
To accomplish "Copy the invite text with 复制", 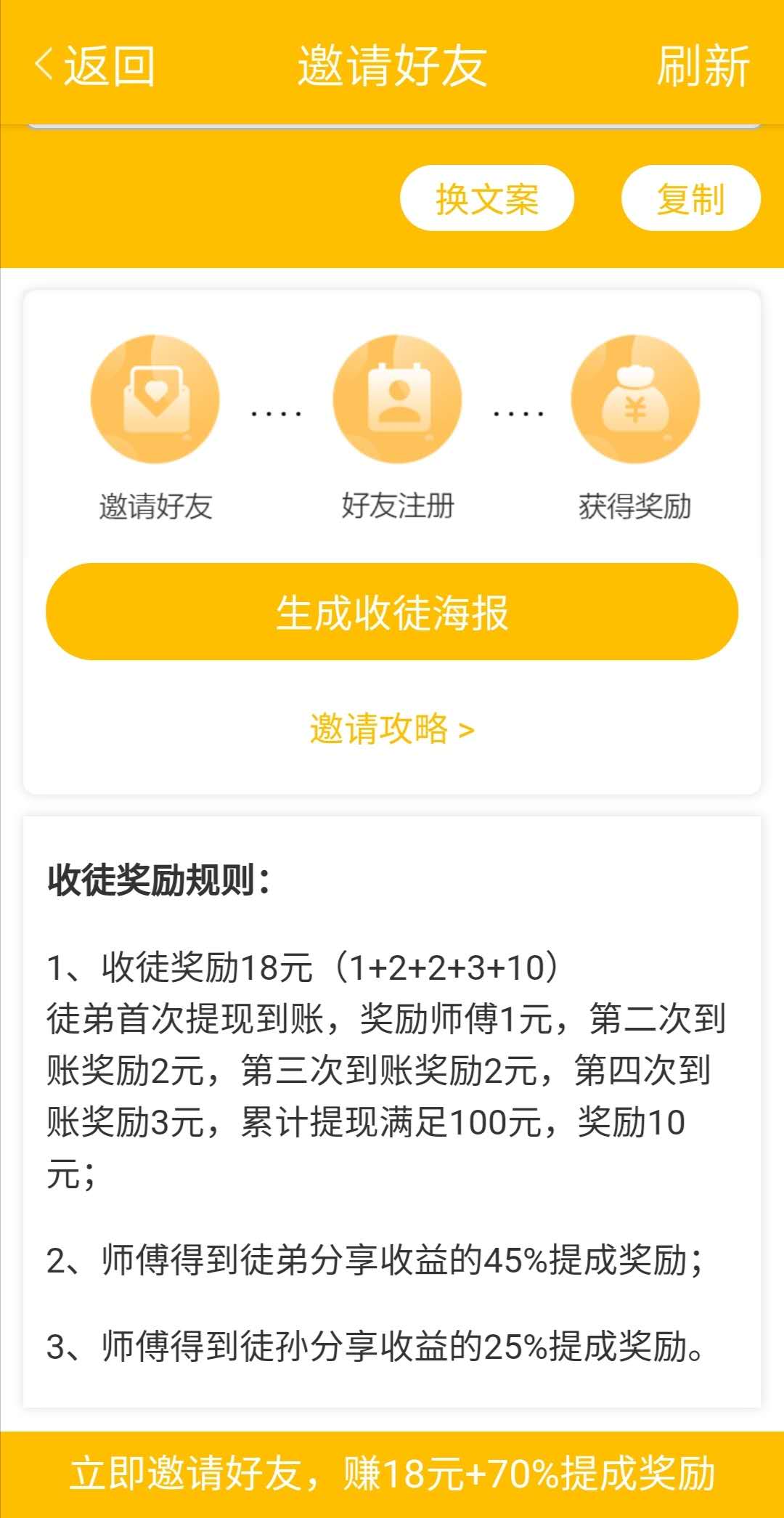I will pos(691,198).
